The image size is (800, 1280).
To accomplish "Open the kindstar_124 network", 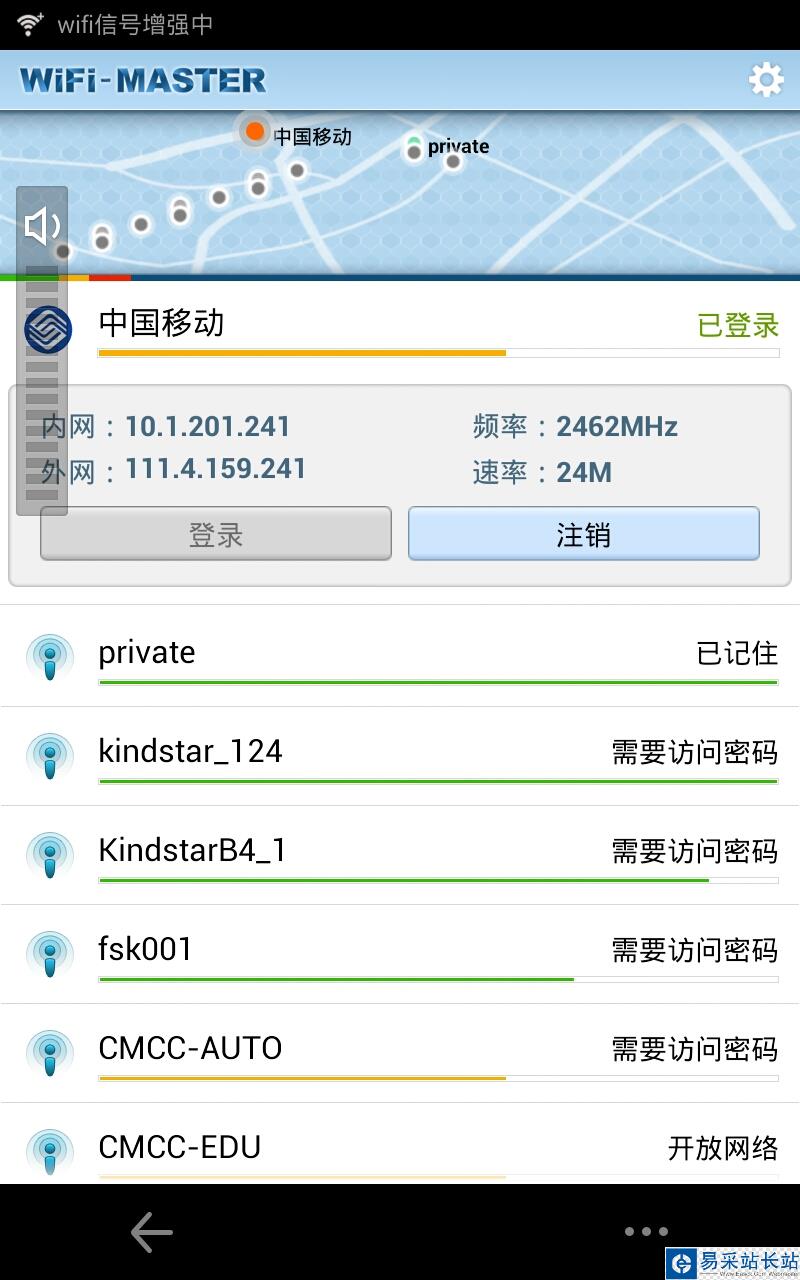I will pyautogui.click(x=400, y=754).
